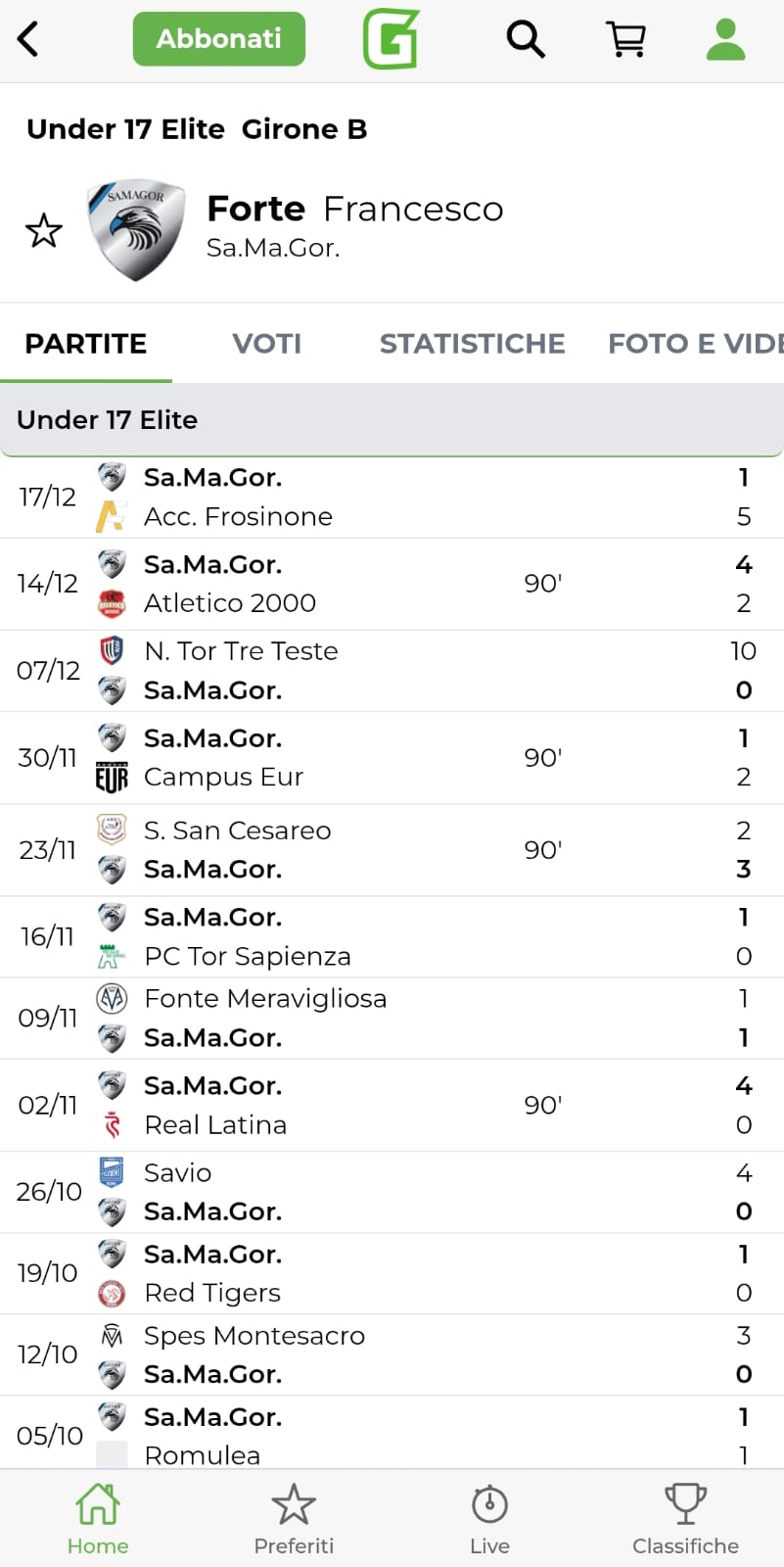This screenshot has width=784, height=1567.
Task: Open the search magnifier
Action: tap(525, 39)
